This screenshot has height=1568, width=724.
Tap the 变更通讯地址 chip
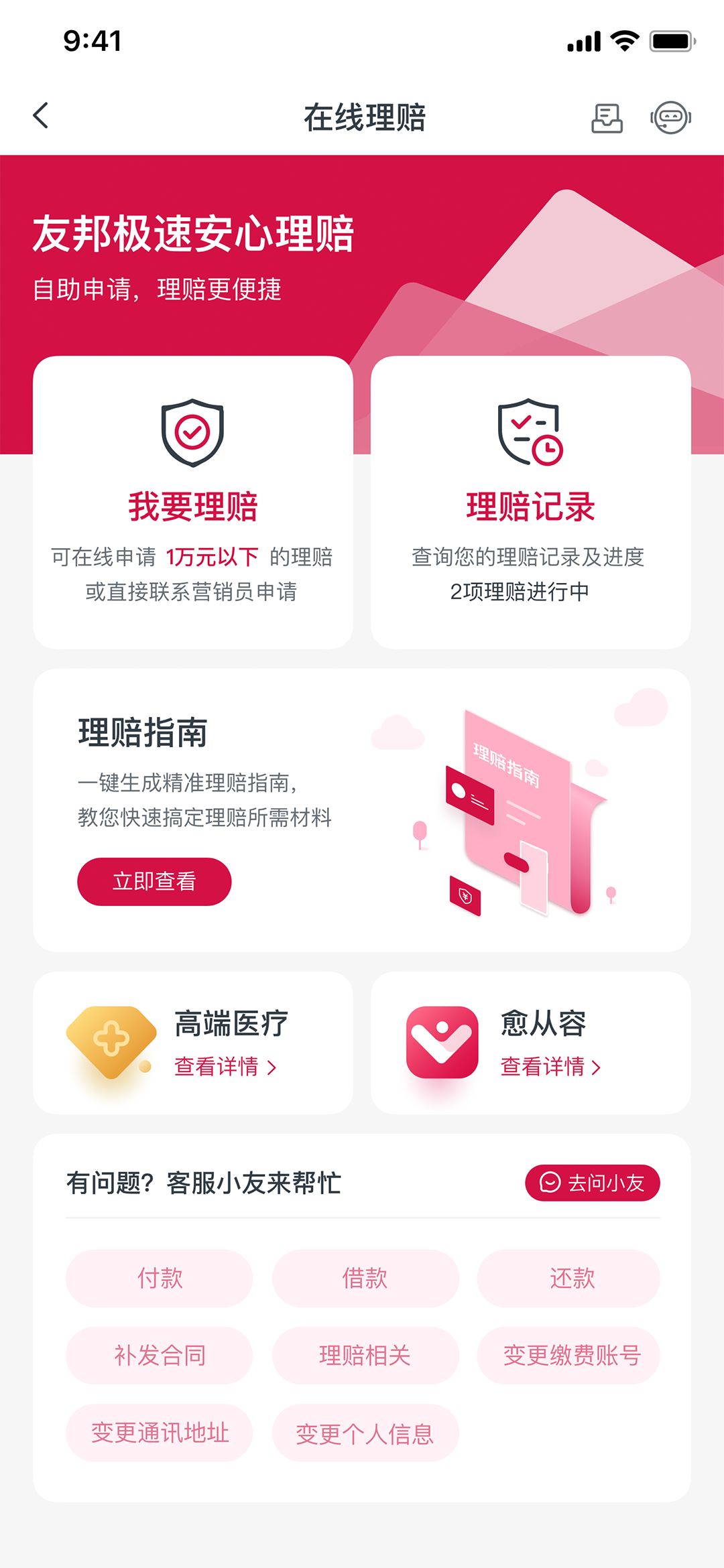160,1433
